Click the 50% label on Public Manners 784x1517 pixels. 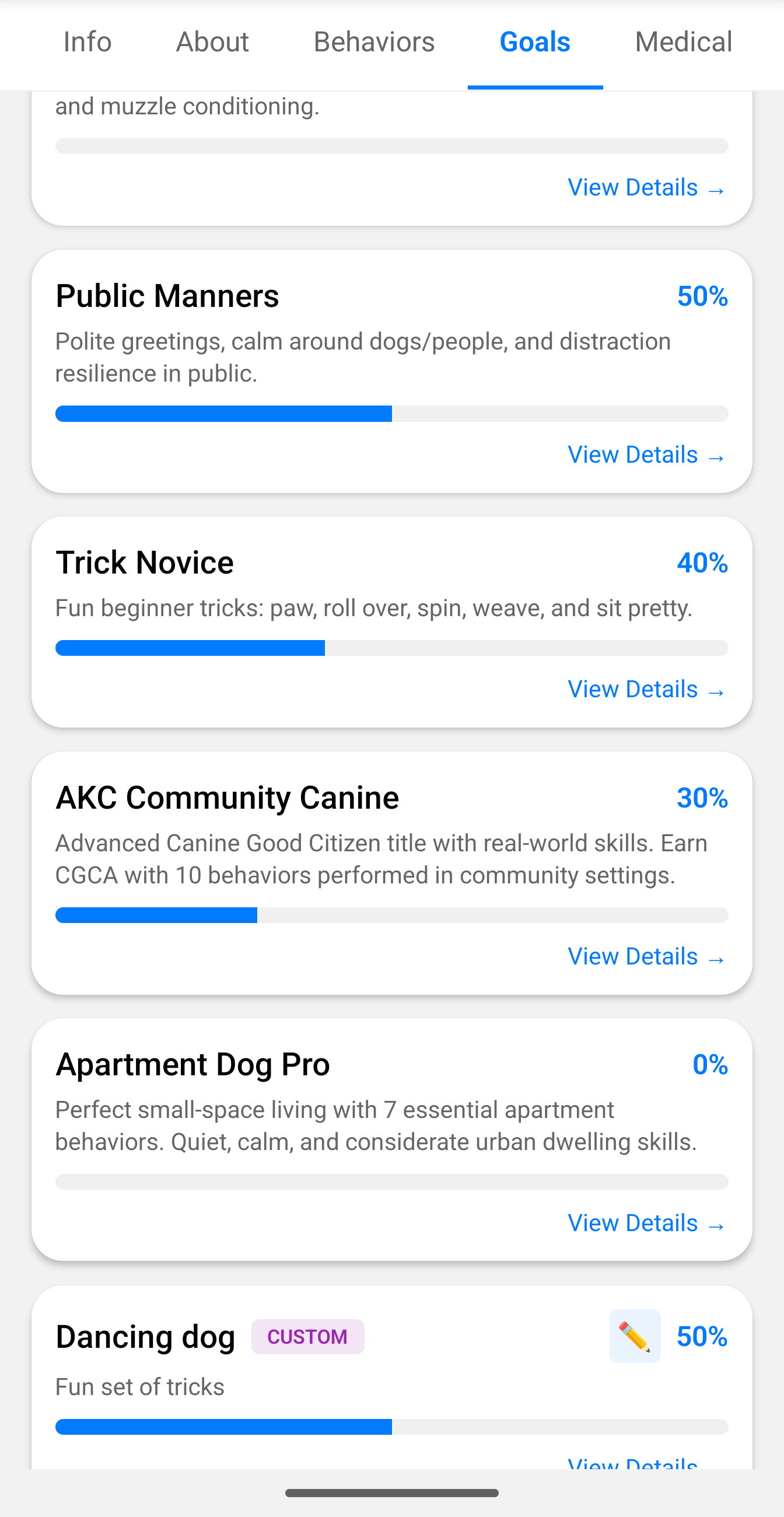point(703,296)
